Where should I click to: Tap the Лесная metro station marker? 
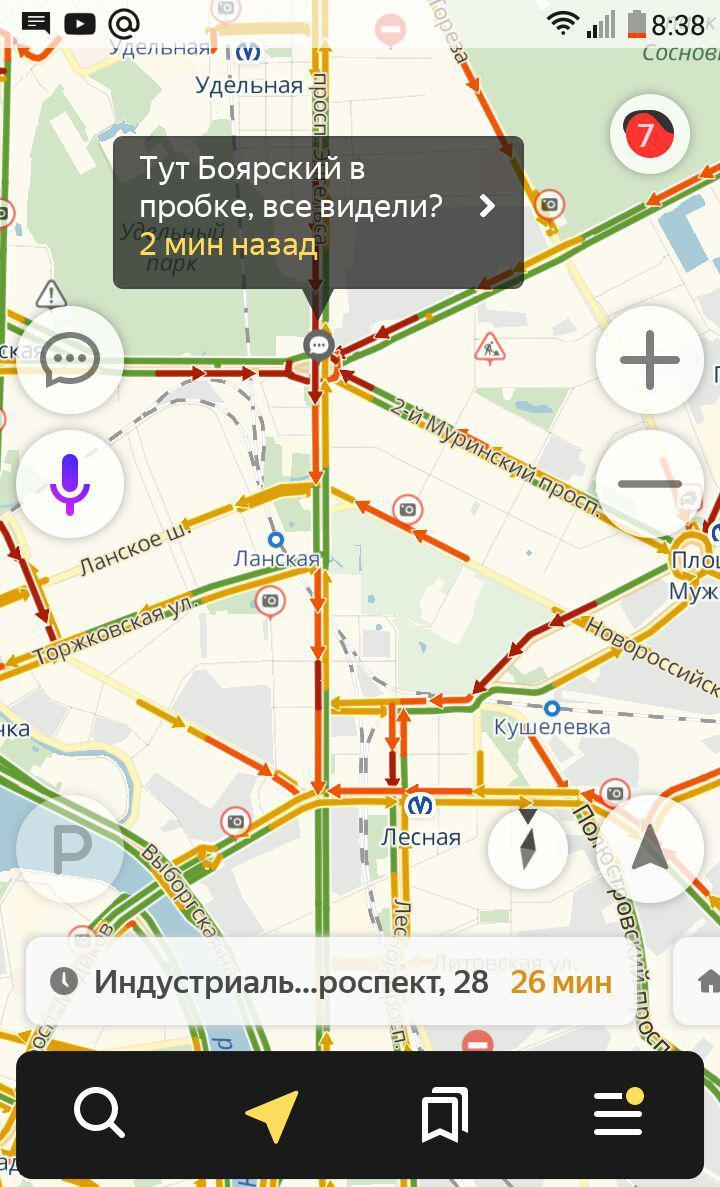(x=420, y=804)
